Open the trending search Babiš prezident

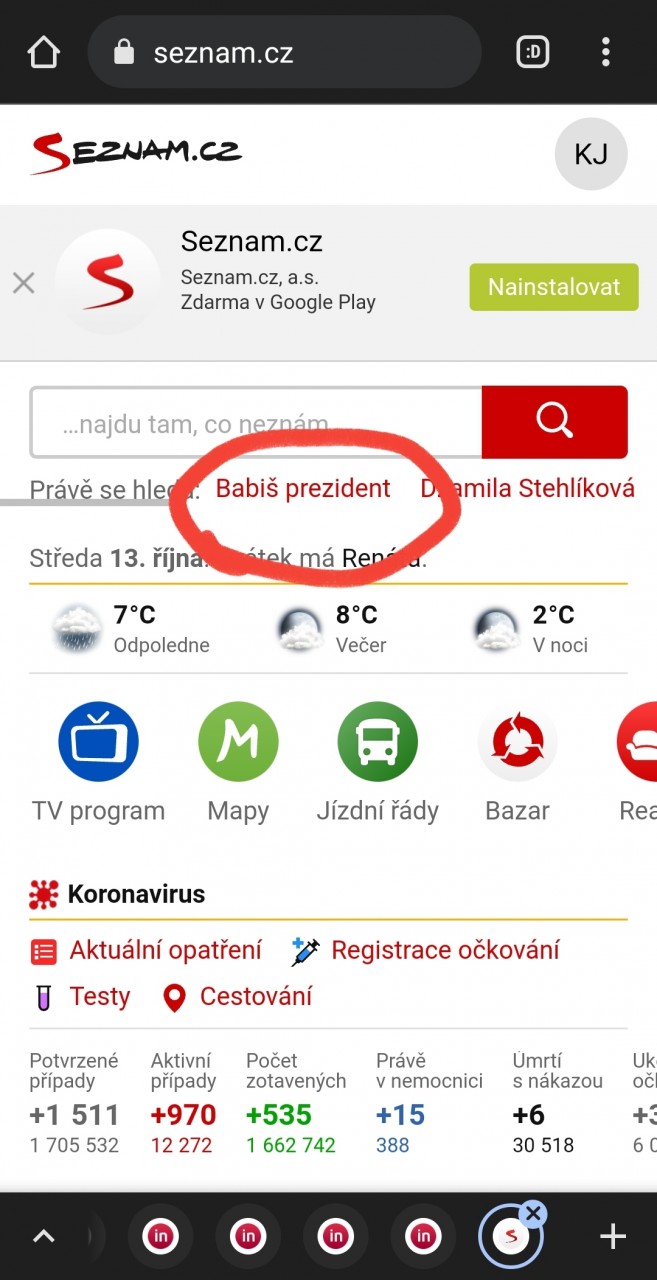coord(303,488)
